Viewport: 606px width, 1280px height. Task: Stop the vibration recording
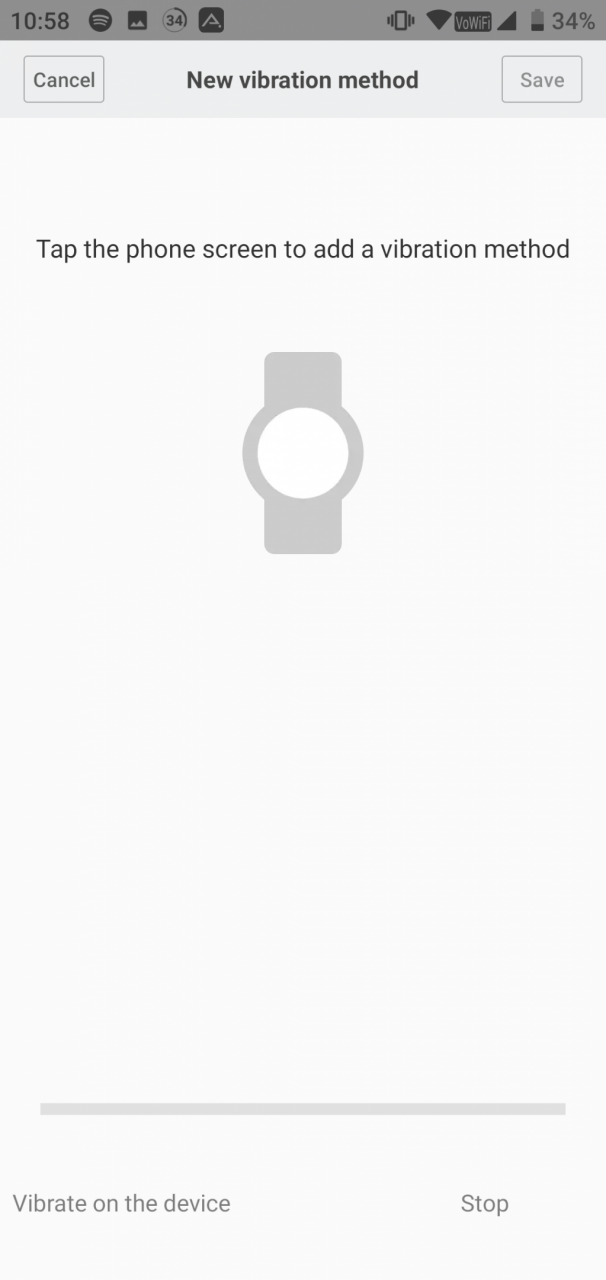click(x=485, y=1204)
